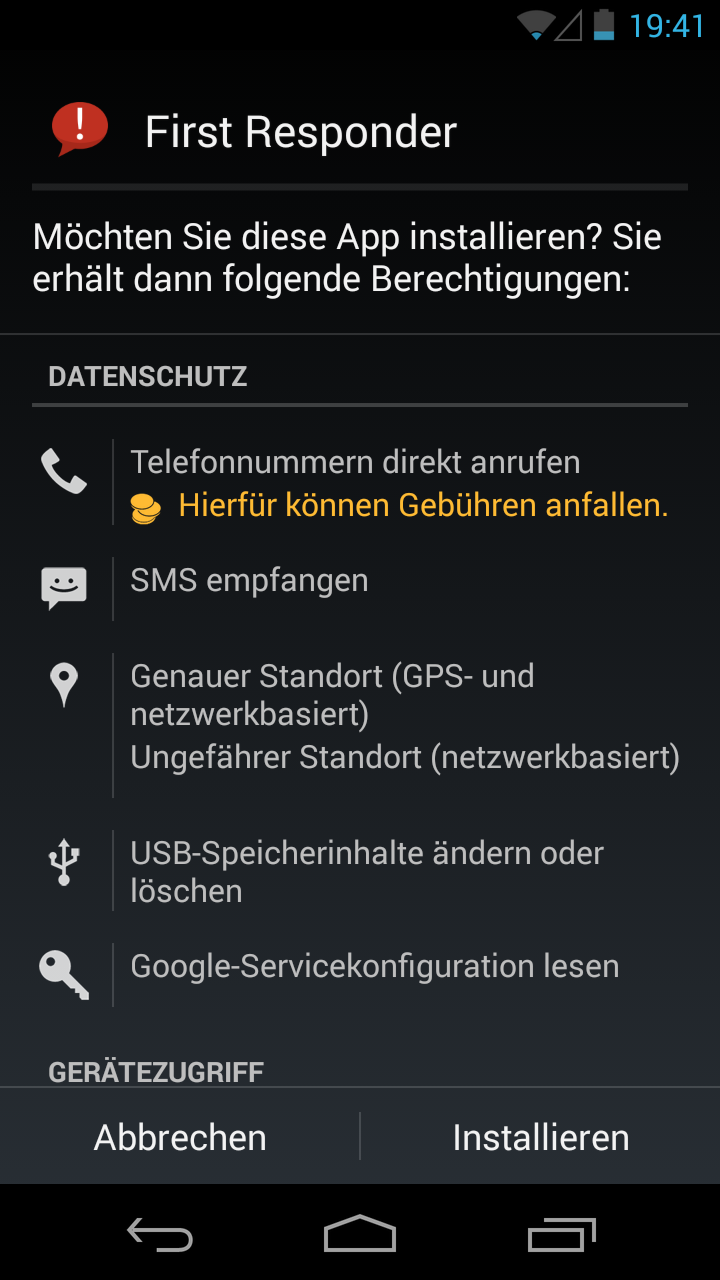Open 'Google-Servicekonfiguration lesen' permission info

[x=360, y=972]
